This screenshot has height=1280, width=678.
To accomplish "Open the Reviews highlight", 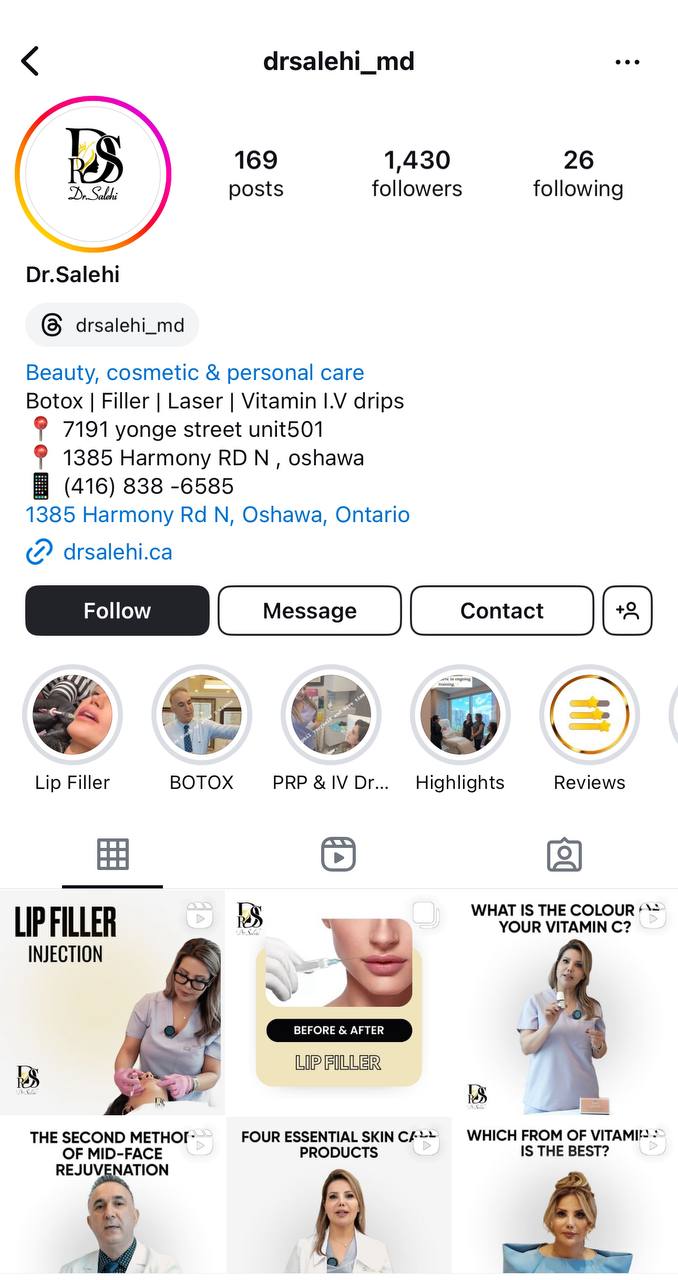I will click(589, 715).
